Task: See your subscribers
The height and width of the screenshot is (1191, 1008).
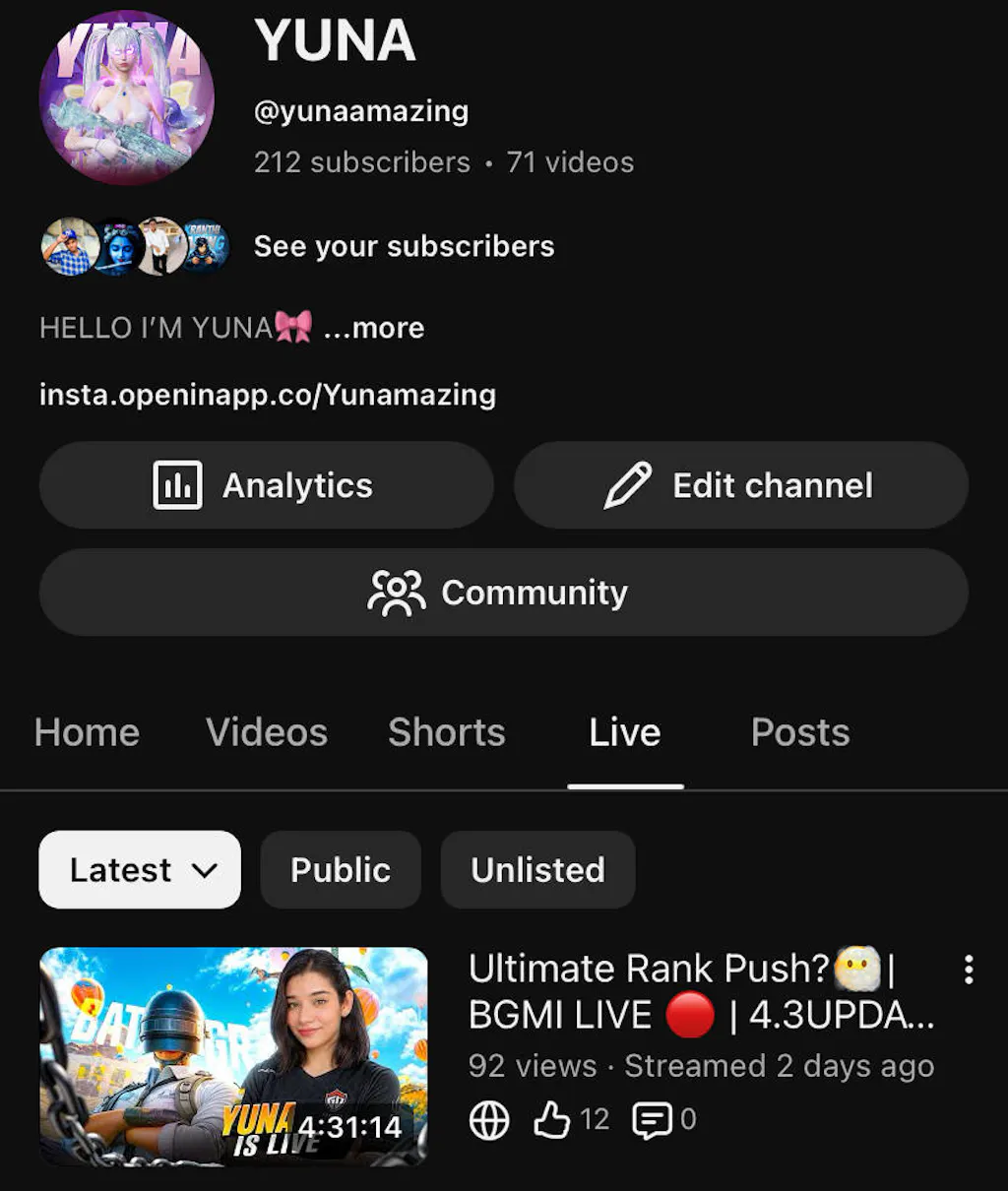Action: tap(404, 246)
